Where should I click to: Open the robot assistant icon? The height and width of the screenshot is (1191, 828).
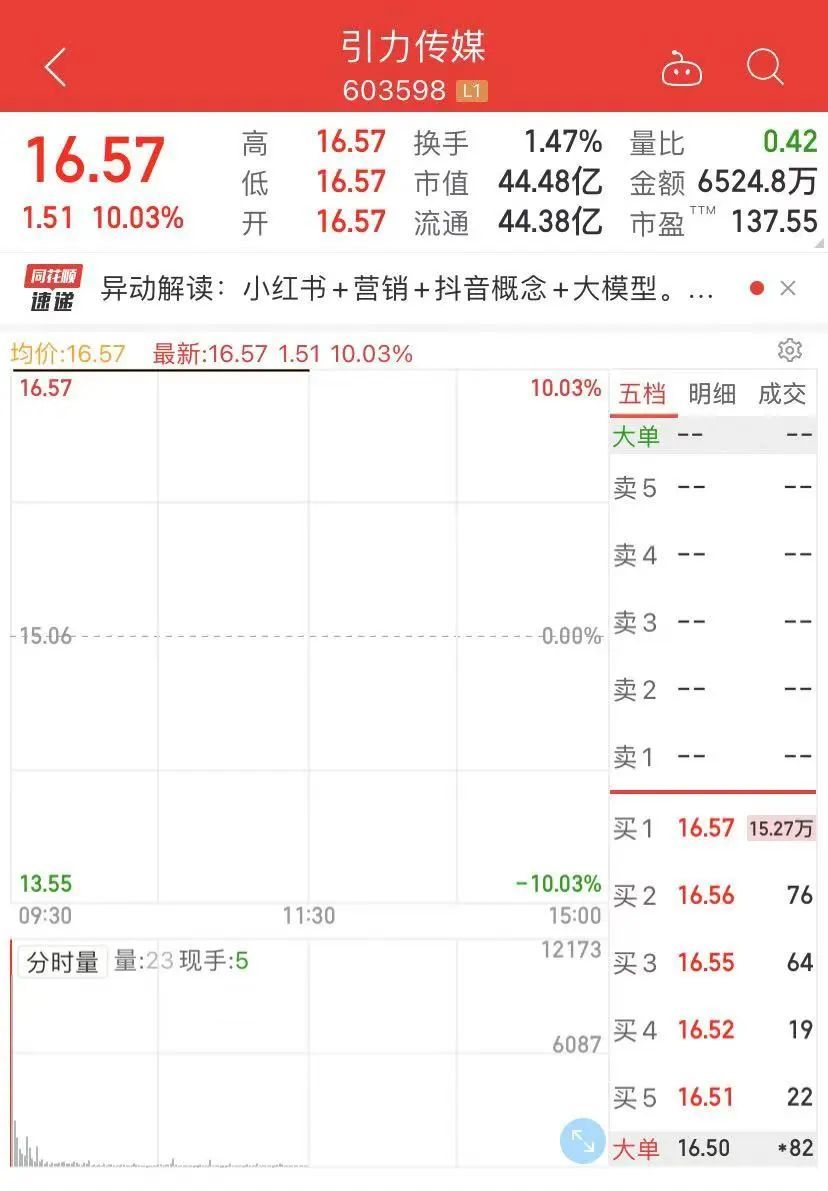pos(681,69)
